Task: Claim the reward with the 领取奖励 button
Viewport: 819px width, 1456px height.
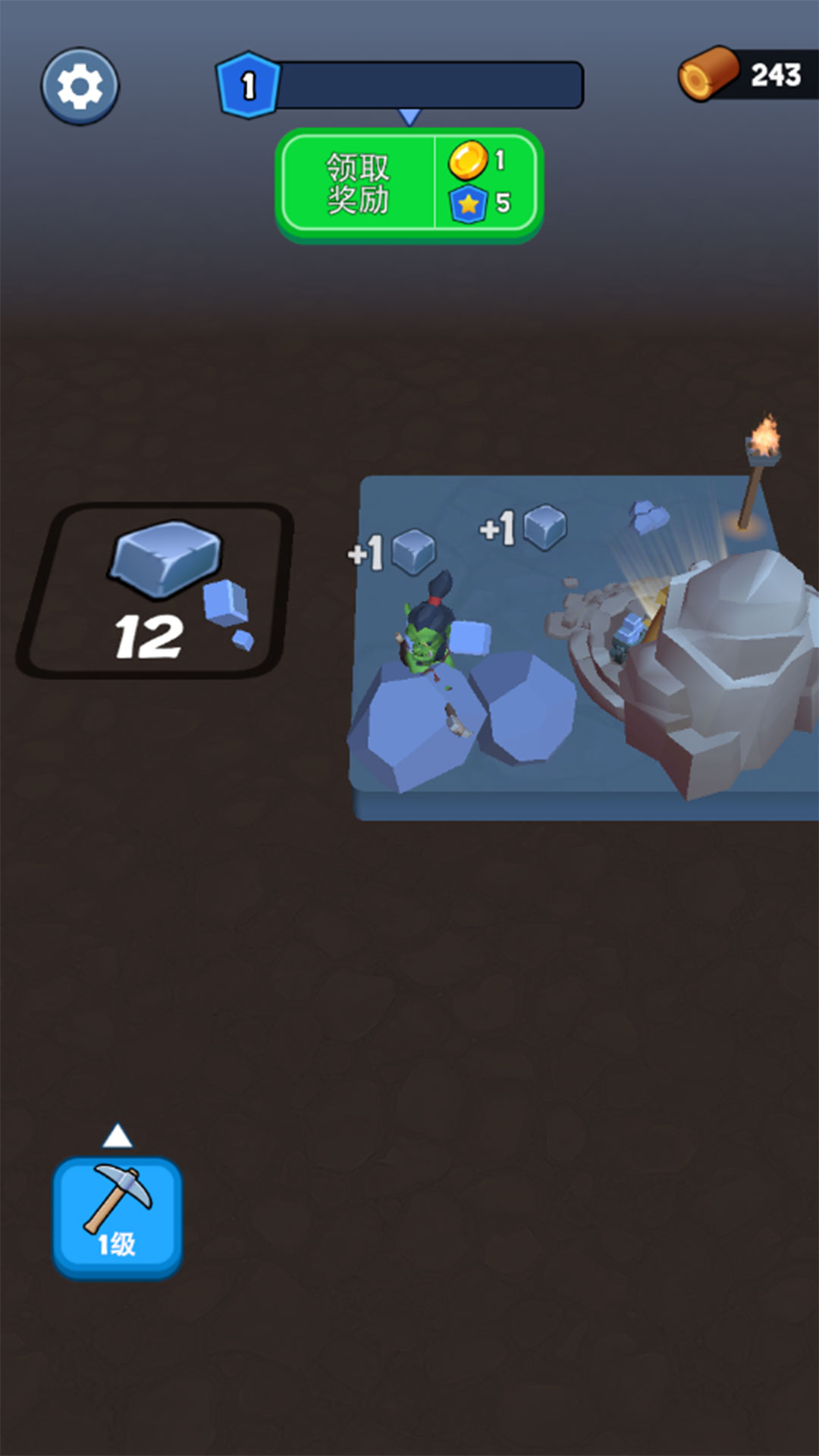Action: [x=408, y=184]
